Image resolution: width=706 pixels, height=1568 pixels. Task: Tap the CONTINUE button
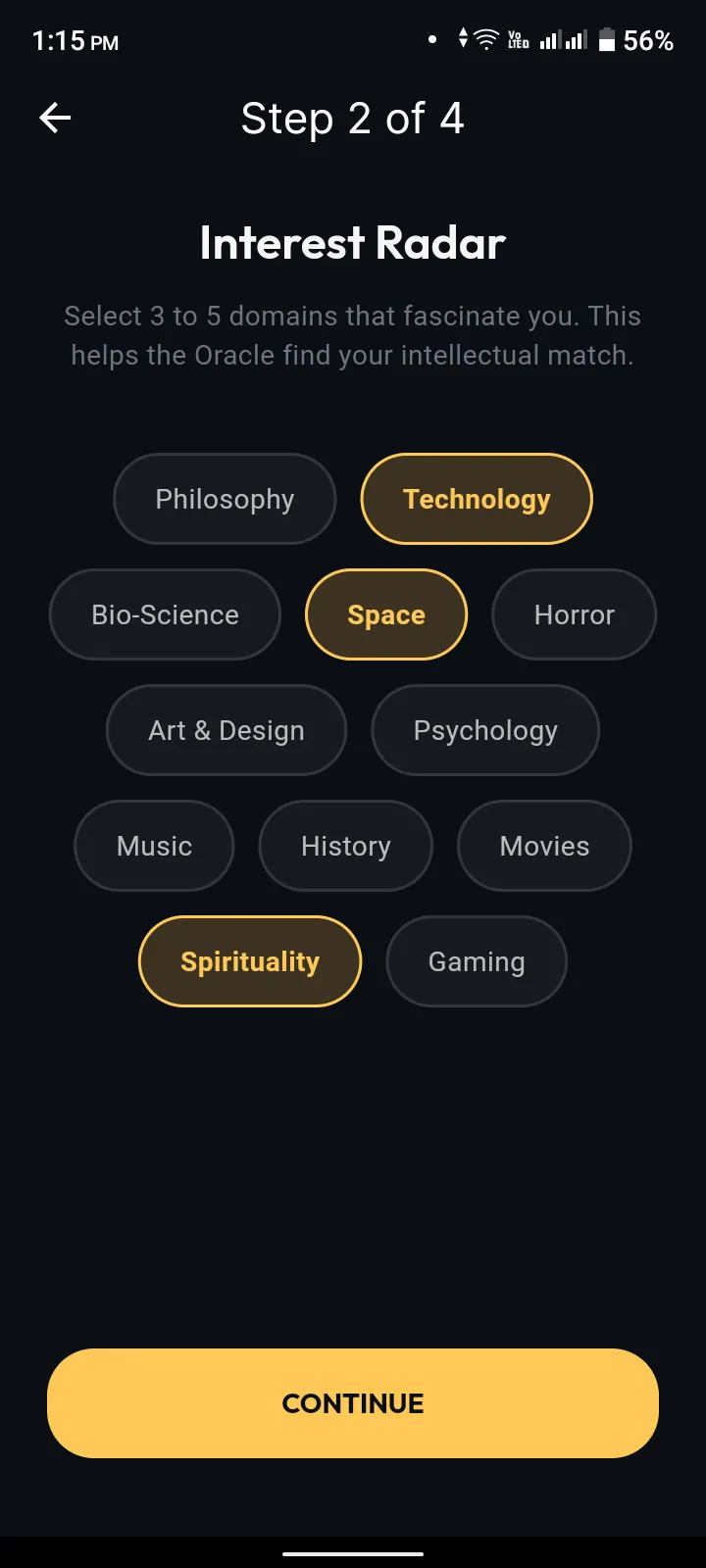coord(353,1403)
